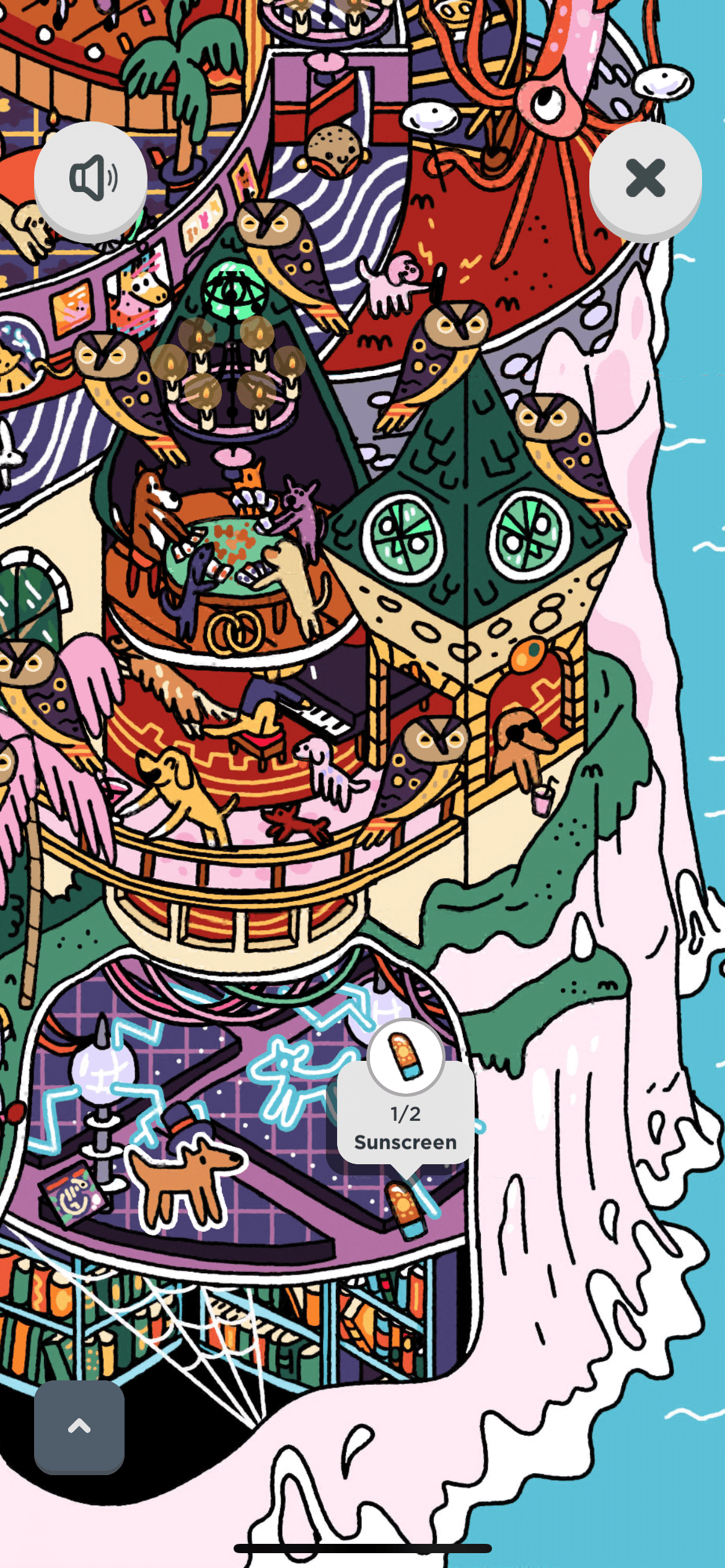Mute the game sound
The height and width of the screenshot is (1568, 725).
point(90,178)
